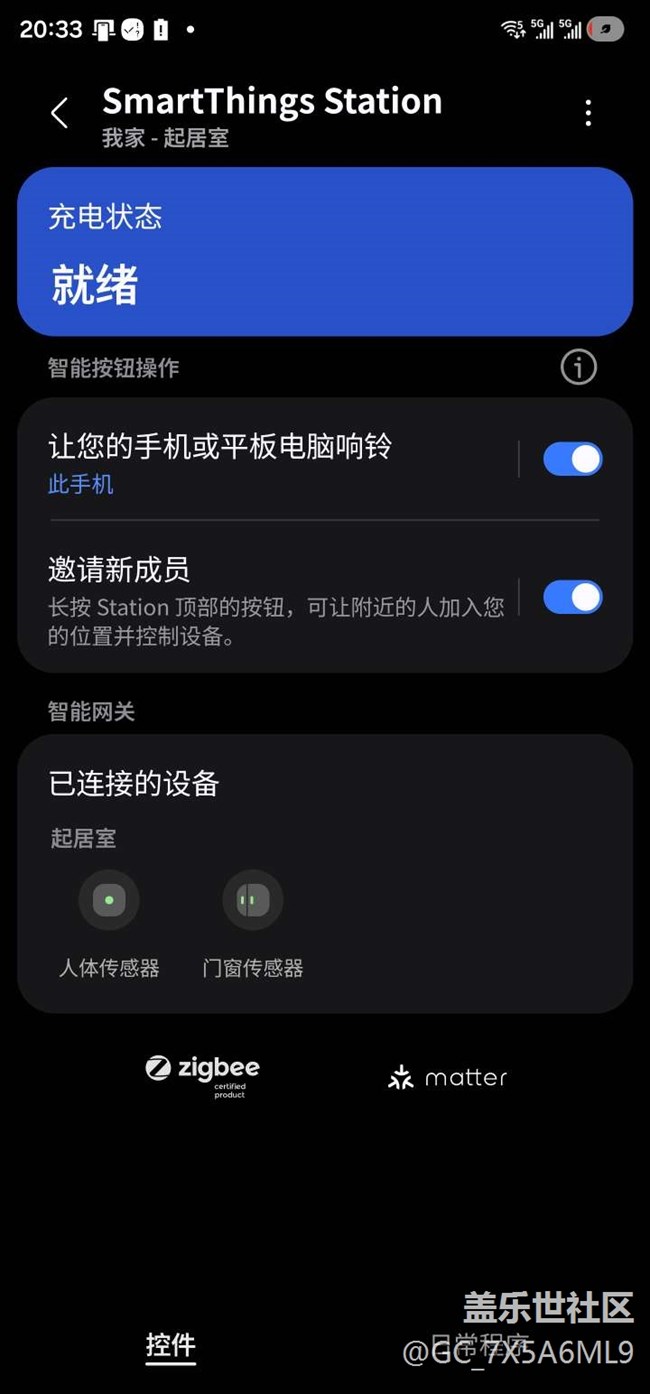Image resolution: width=650 pixels, height=1394 pixels.
Task: Open the three-dot overflow menu
Action: pos(588,113)
